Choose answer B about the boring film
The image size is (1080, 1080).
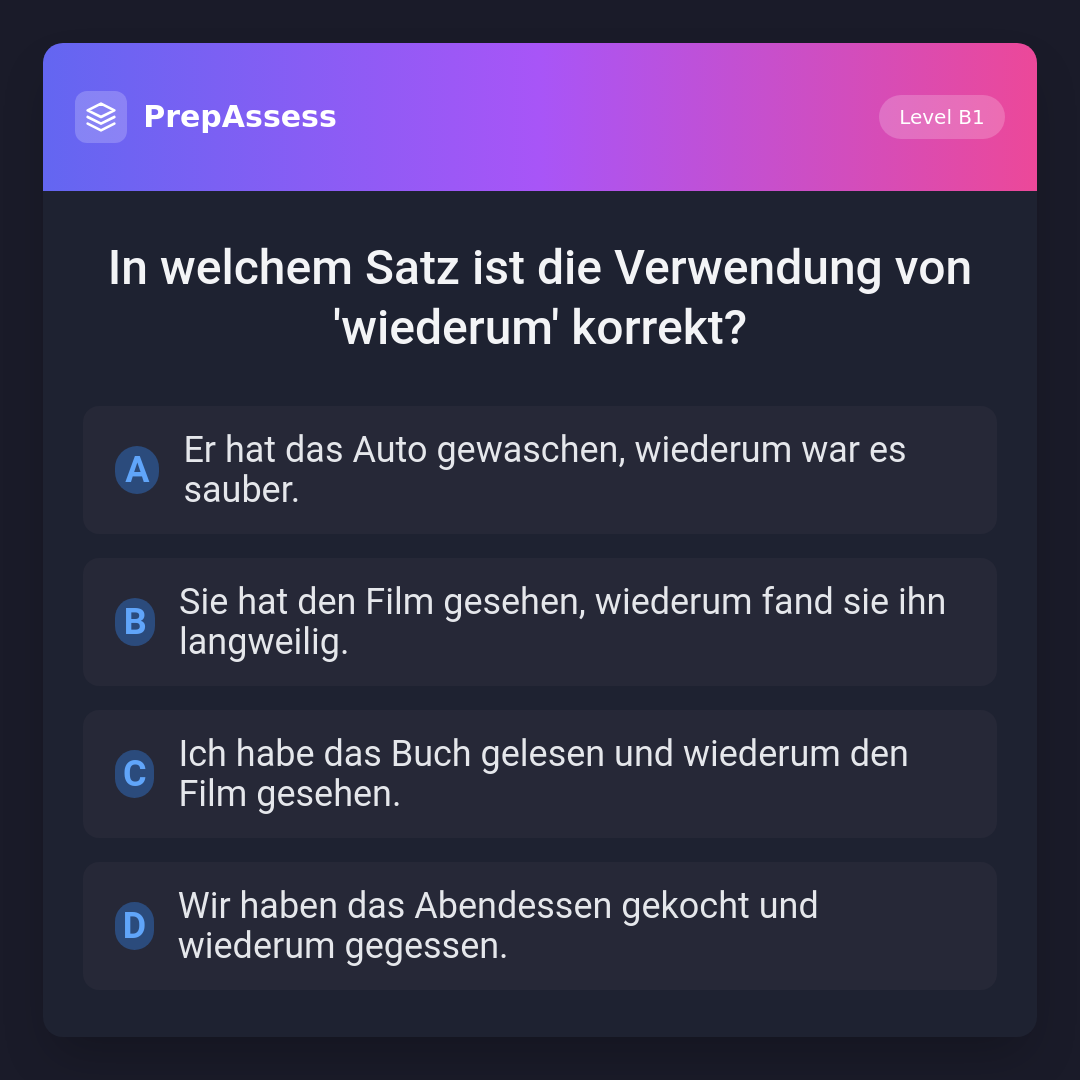[x=540, y=622]
